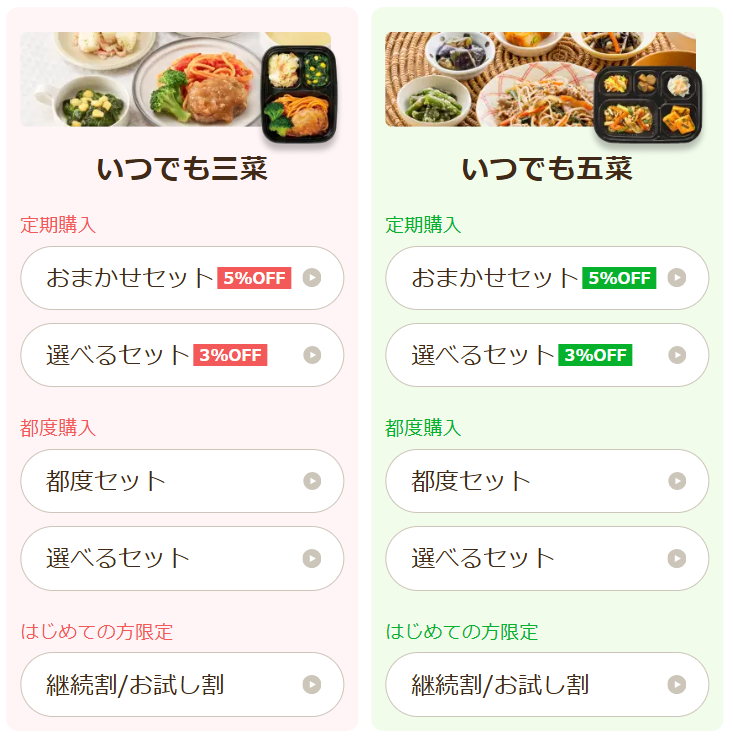Tap 選べるセット in 都度購入 under いつでも三菜
This screenshot has height=737, width=733.
coord(182,558)
